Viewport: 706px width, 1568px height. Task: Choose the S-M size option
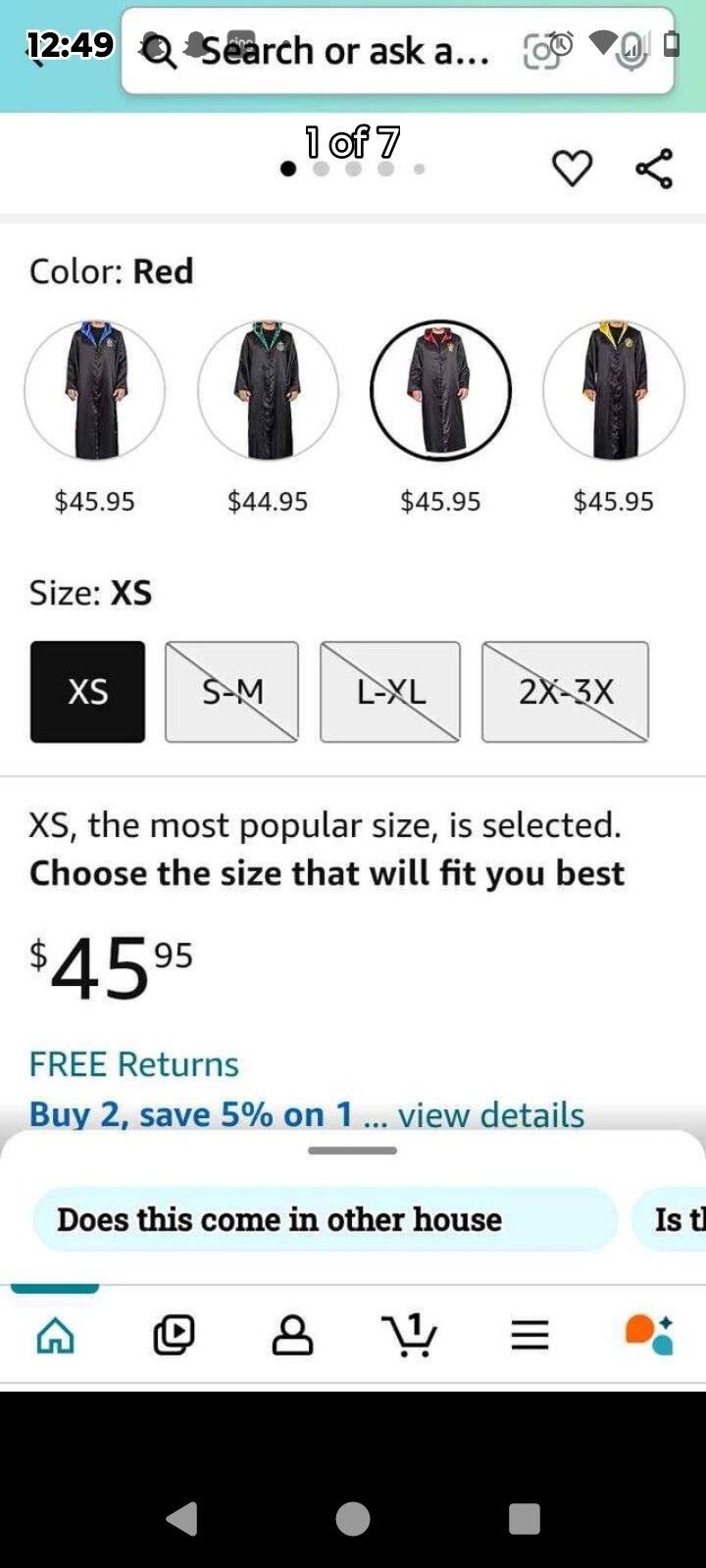click(x=231, y=692)
